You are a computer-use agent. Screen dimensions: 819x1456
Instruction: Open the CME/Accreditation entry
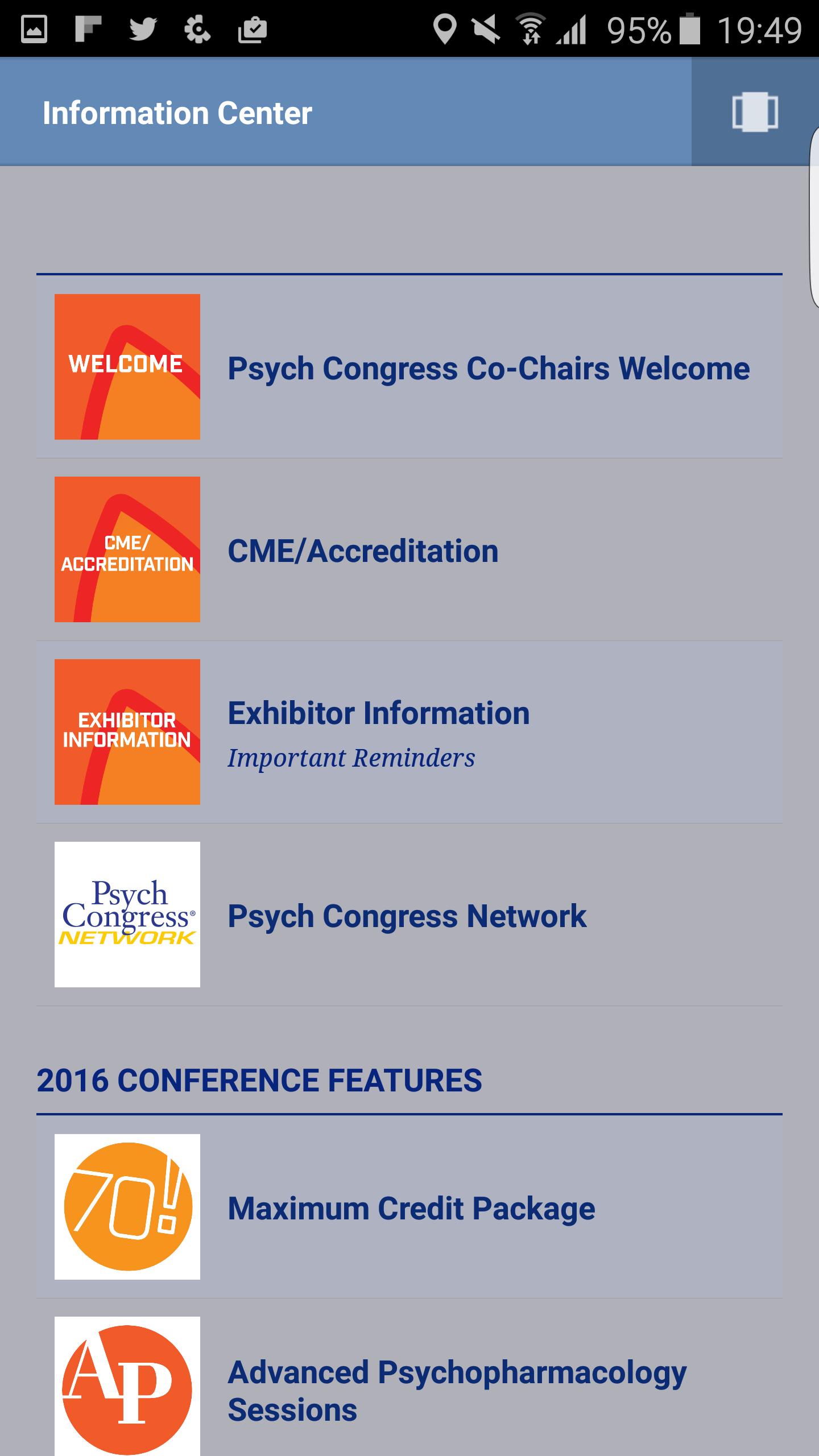[362, 549]
